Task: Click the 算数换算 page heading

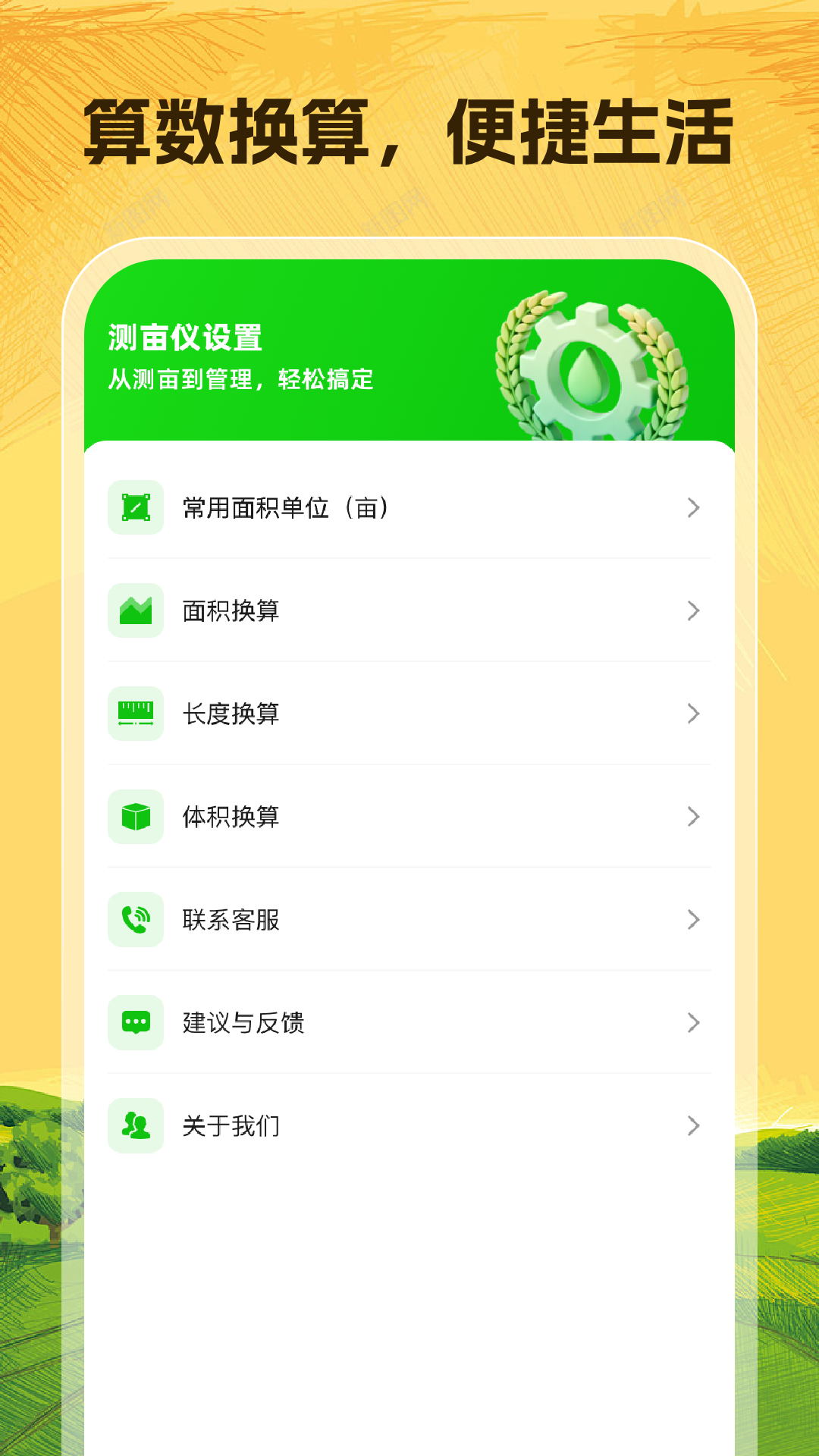Action: 409,129
